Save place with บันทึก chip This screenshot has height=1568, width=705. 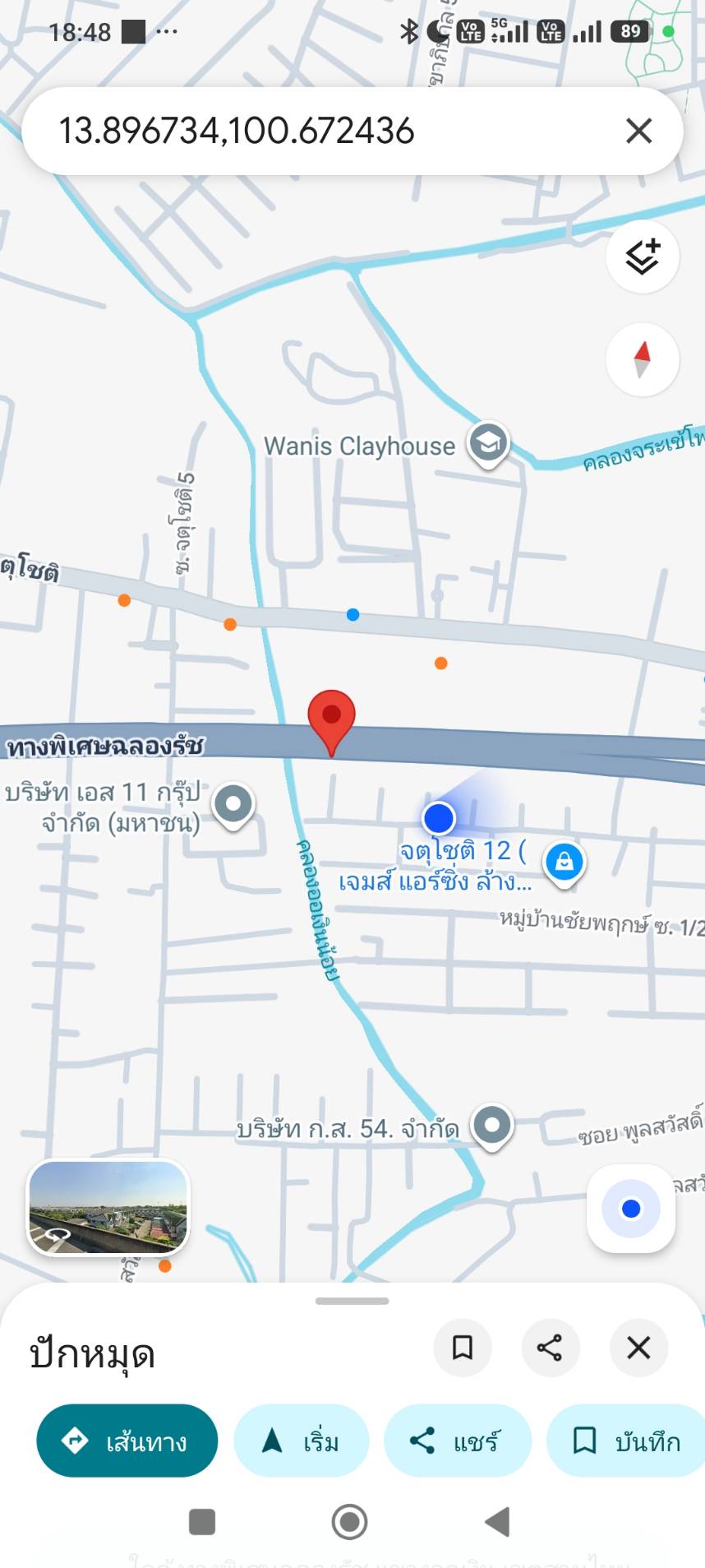[x=626, y=1441]
